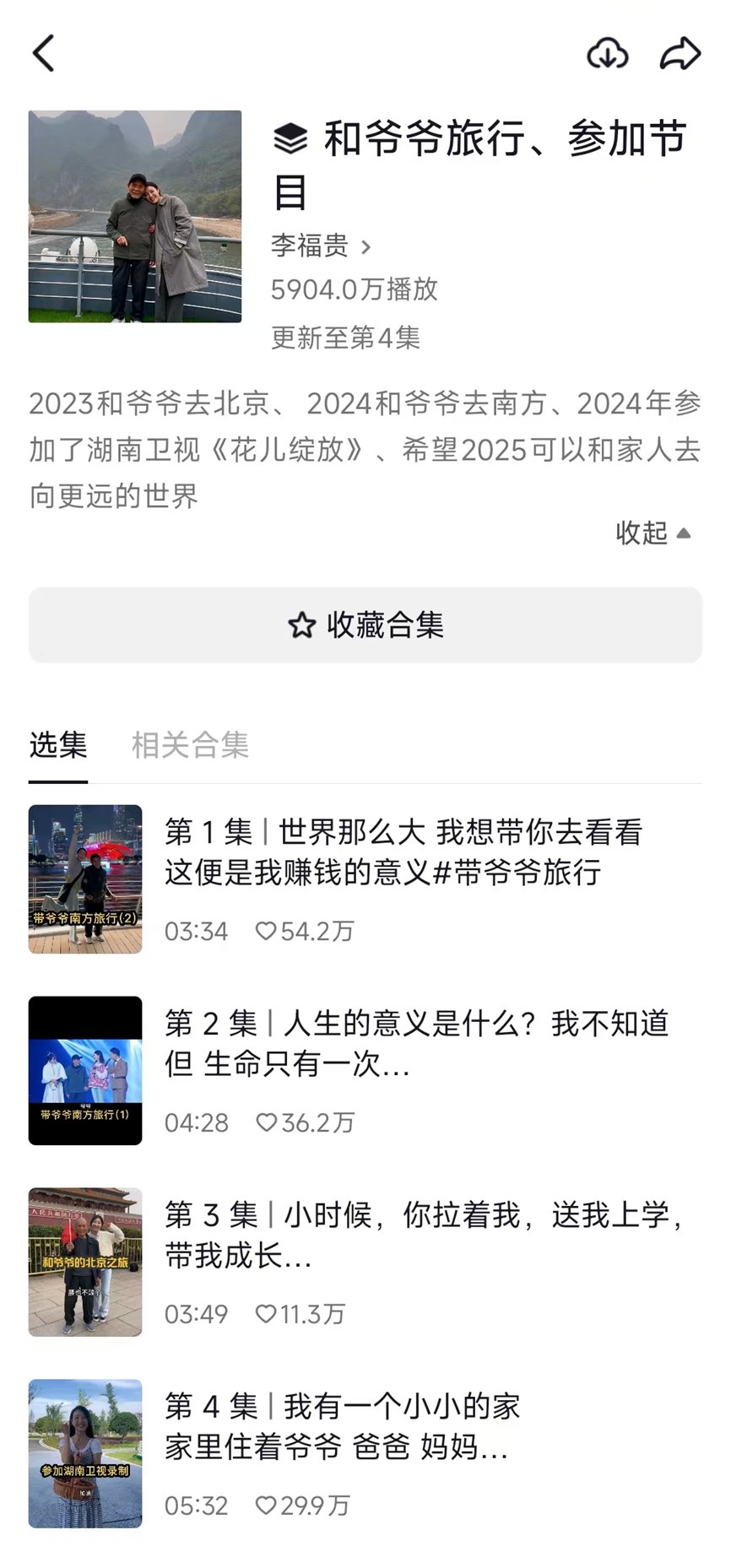731x1568 pixels.
Task: Open the collection cover image
Action: point(135,216)
